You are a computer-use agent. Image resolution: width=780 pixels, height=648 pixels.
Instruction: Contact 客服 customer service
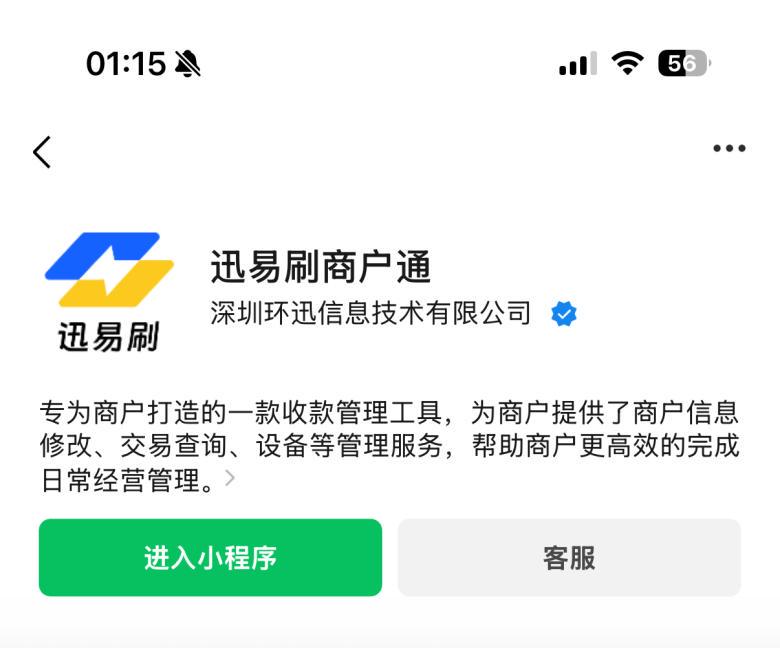pos(569,558)
